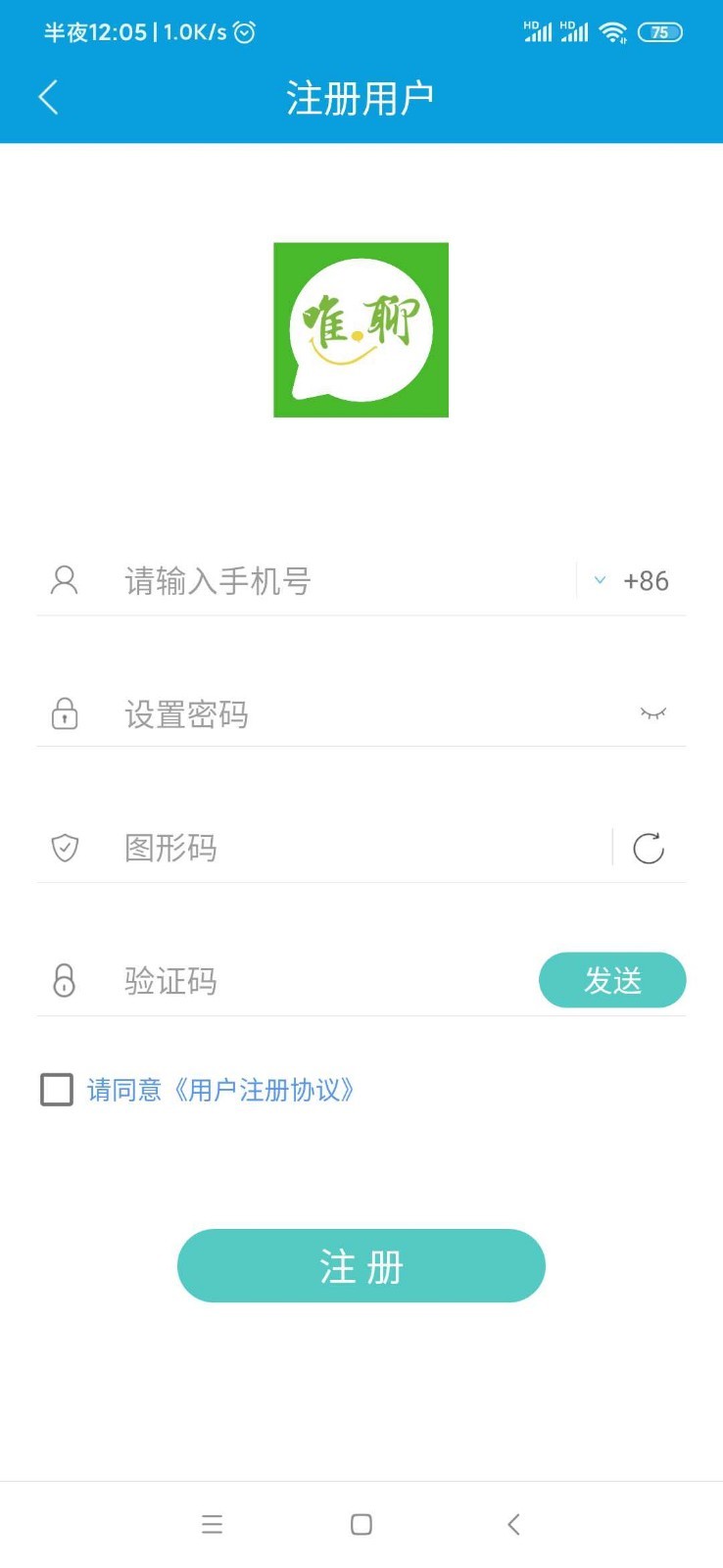Open the +86 country code dropdown
Screen dimensions: 723x1568
click(633, 581)
